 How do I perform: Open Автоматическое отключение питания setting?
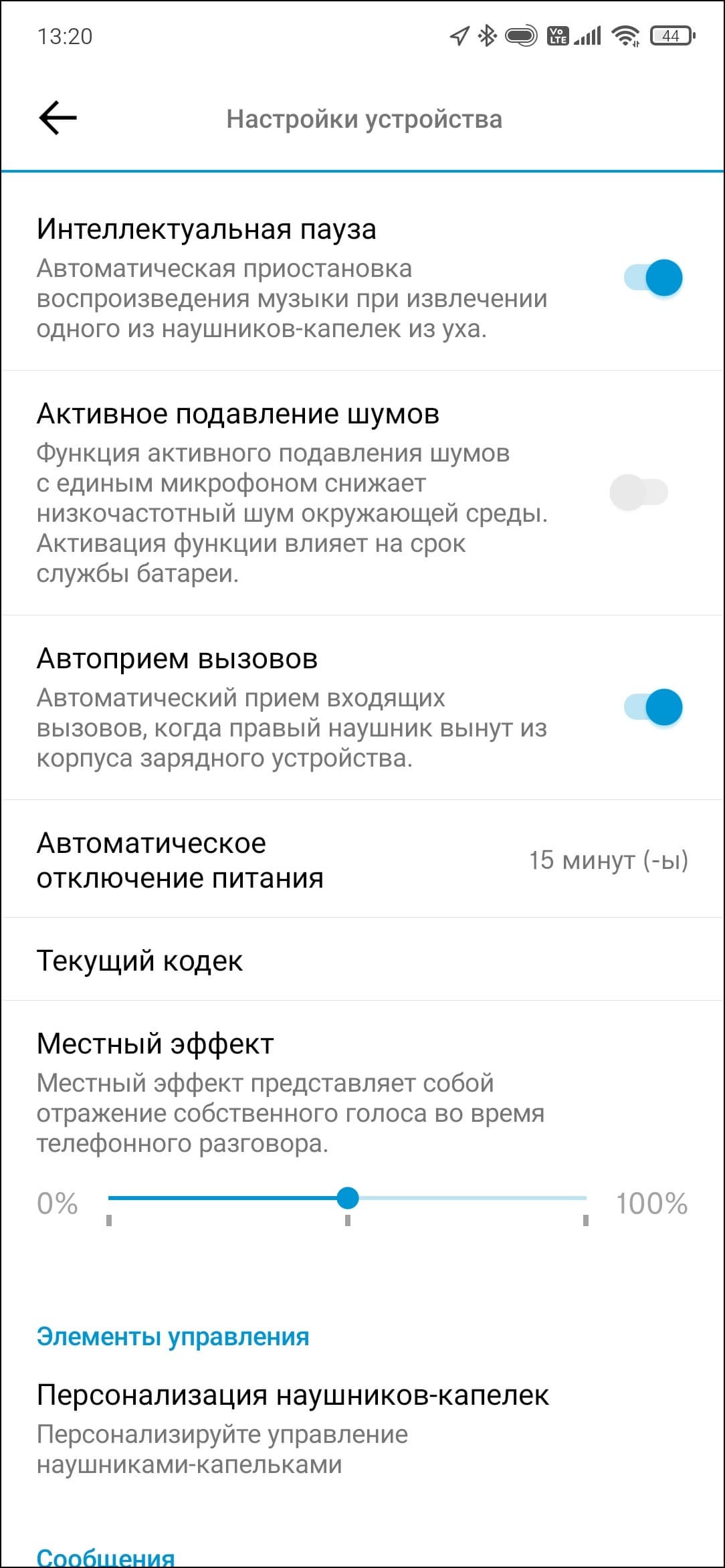tap(361, 860)
